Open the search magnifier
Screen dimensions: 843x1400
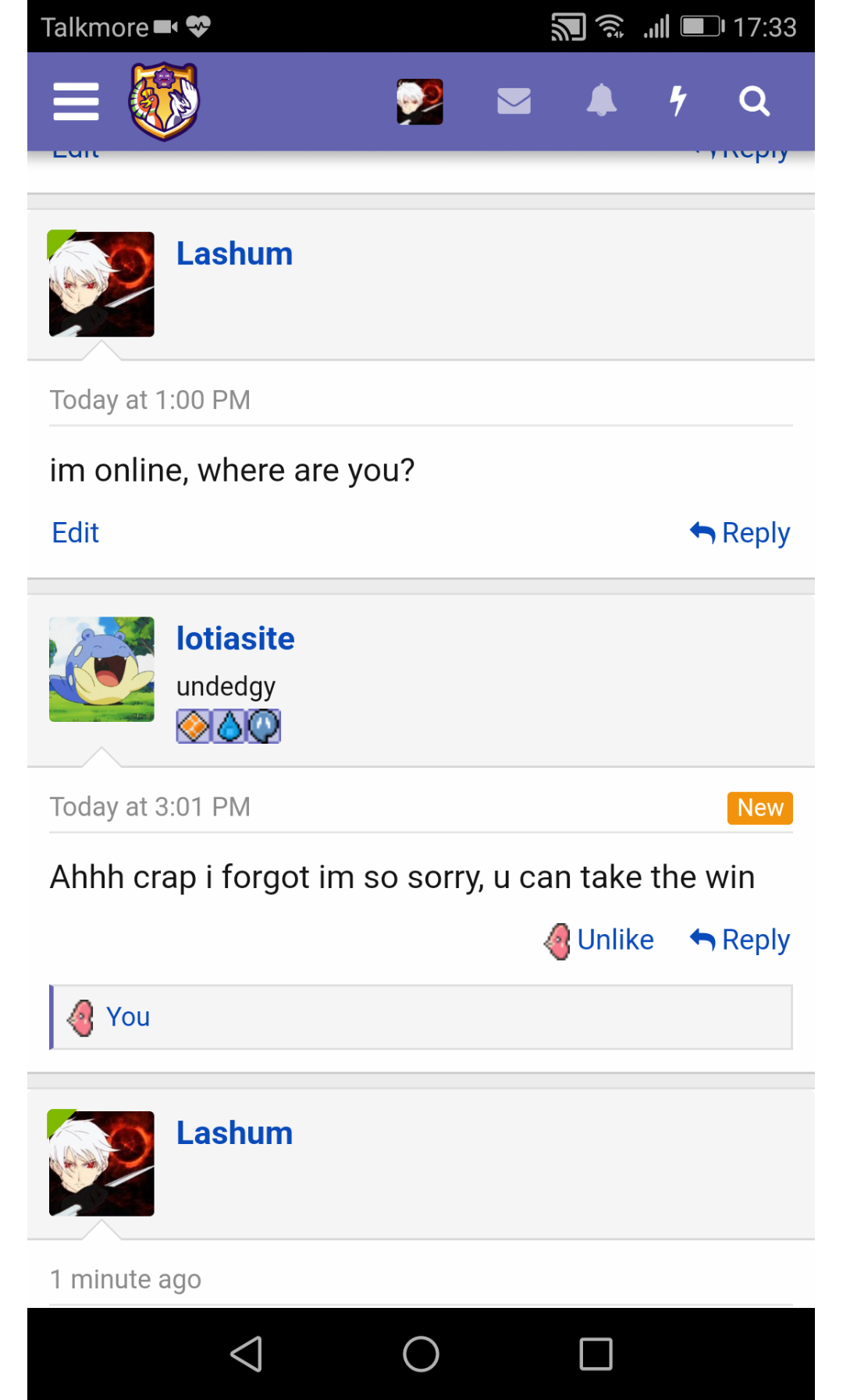point(754,101)
